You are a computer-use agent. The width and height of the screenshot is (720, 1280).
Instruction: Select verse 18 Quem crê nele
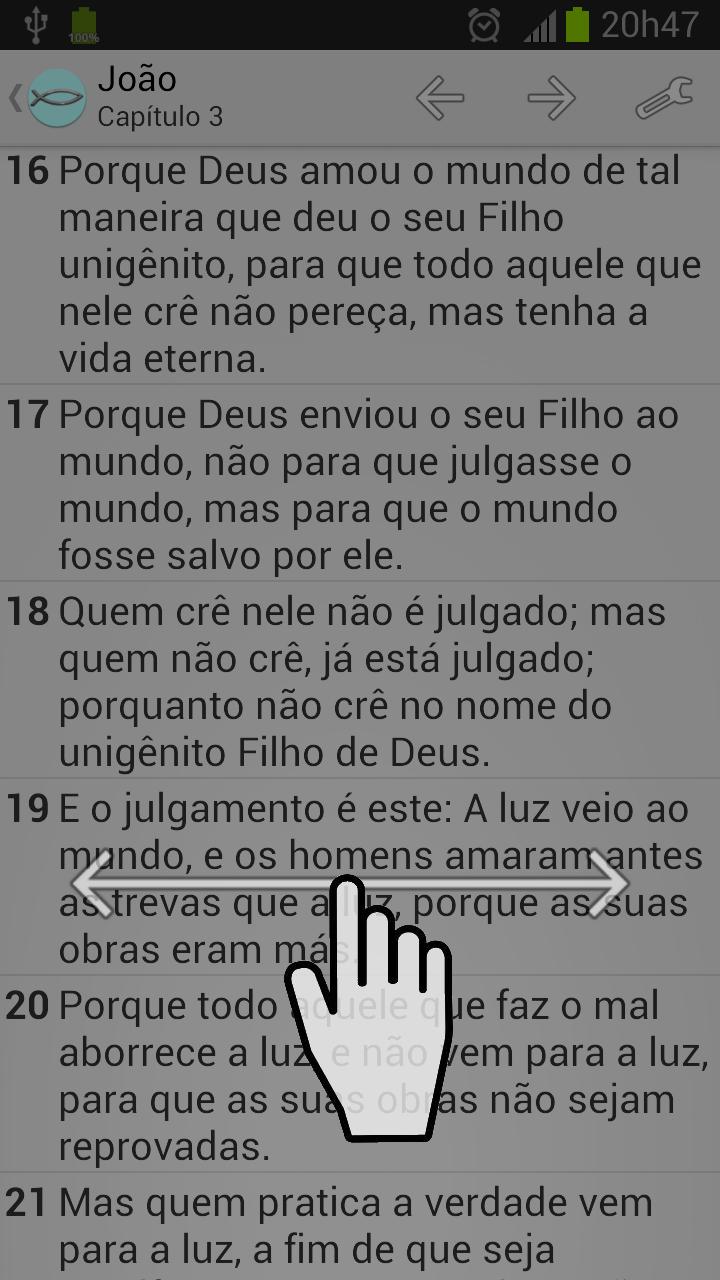pos(360,682)
